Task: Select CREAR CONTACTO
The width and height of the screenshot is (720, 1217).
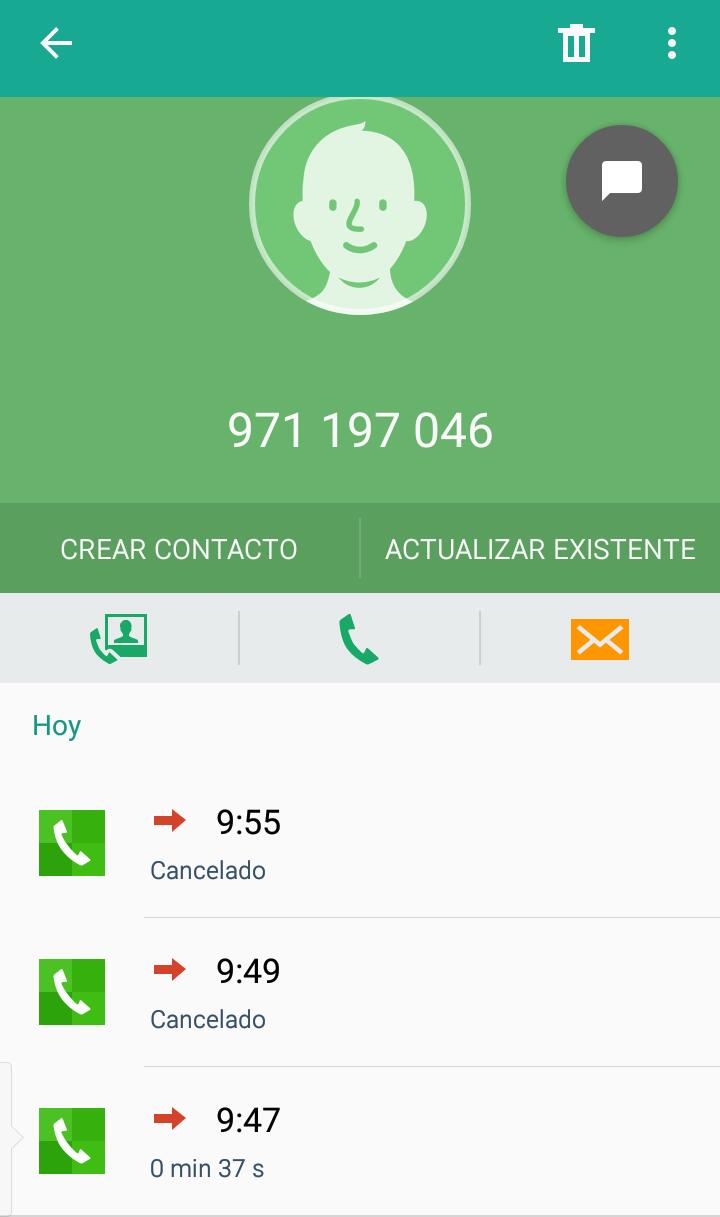Action: point(179,549)
